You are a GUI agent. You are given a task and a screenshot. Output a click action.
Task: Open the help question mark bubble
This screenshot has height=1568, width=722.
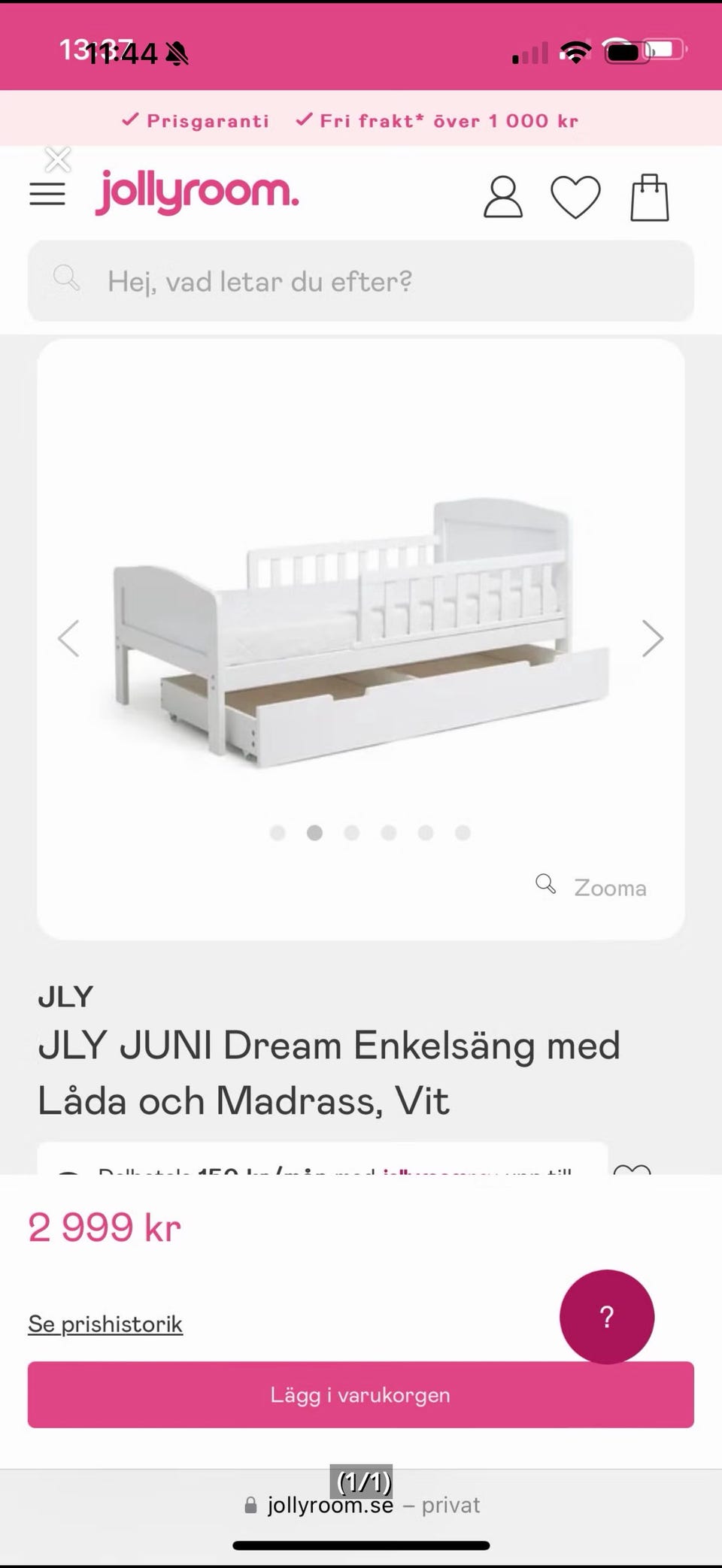point(607,1316)
